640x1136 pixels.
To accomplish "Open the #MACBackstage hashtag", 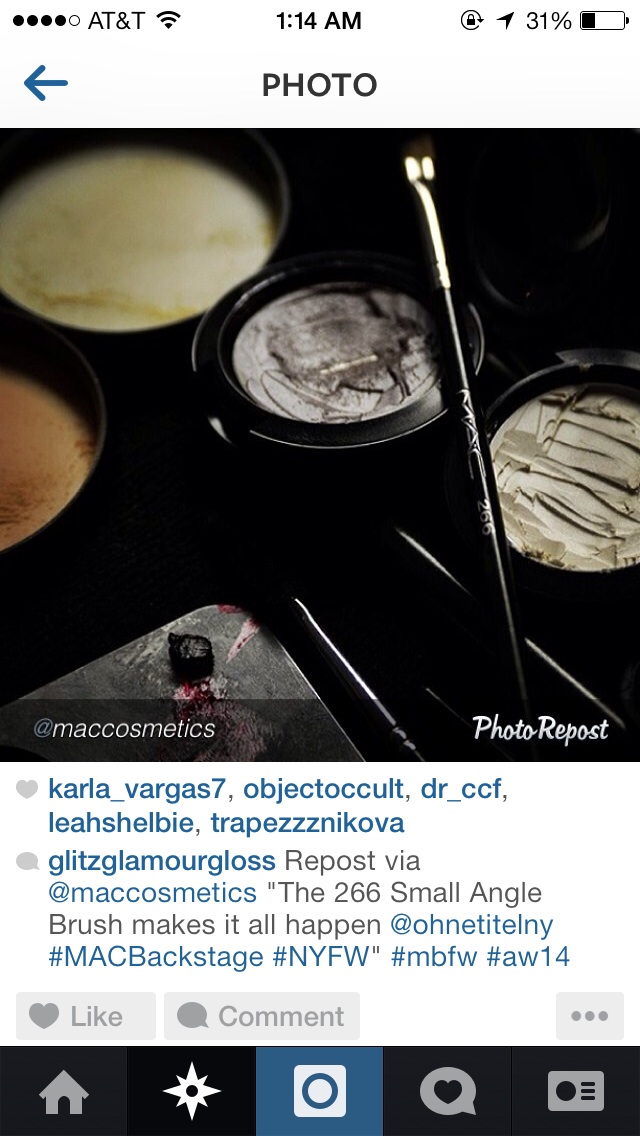I will [155, 956].
